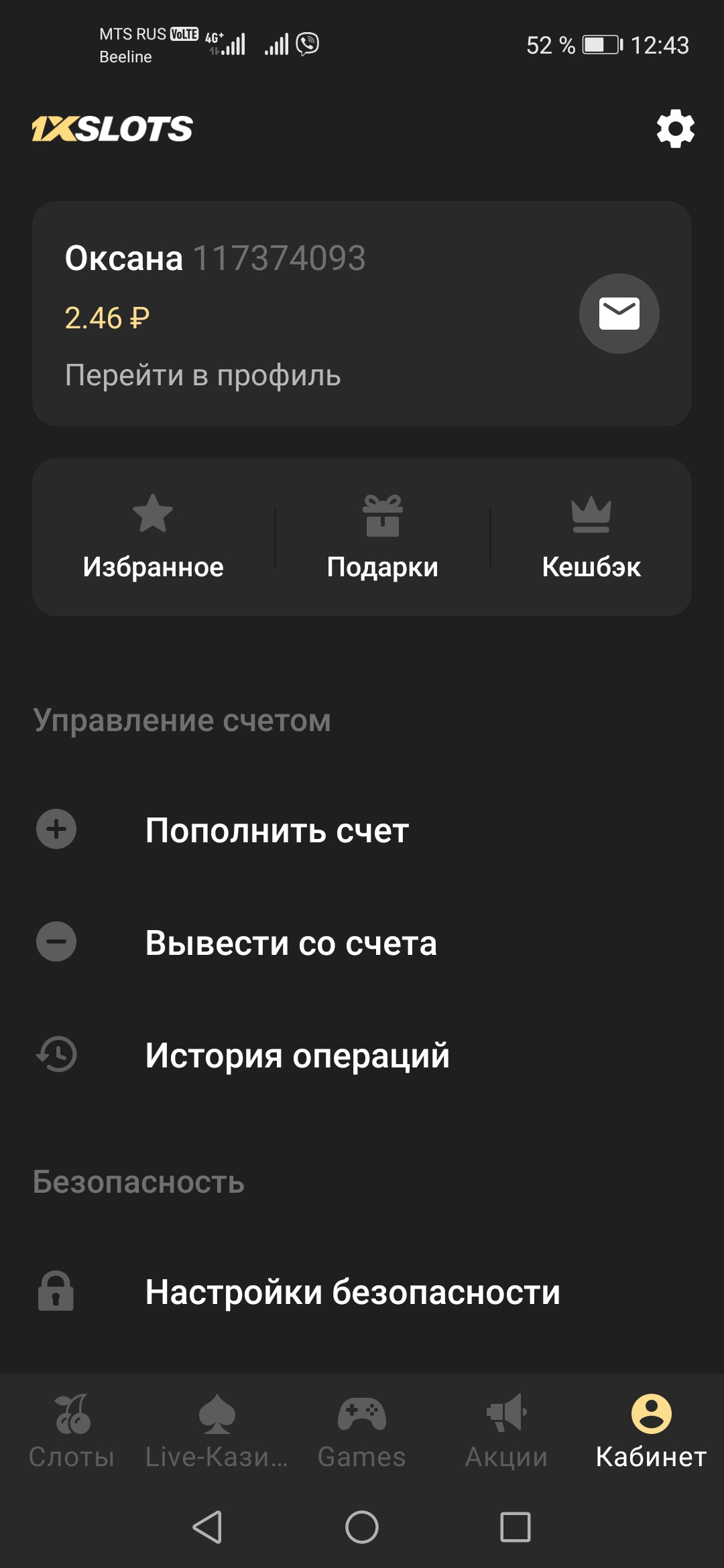Switch to the Слоты tab

(x=72, y=1432)
